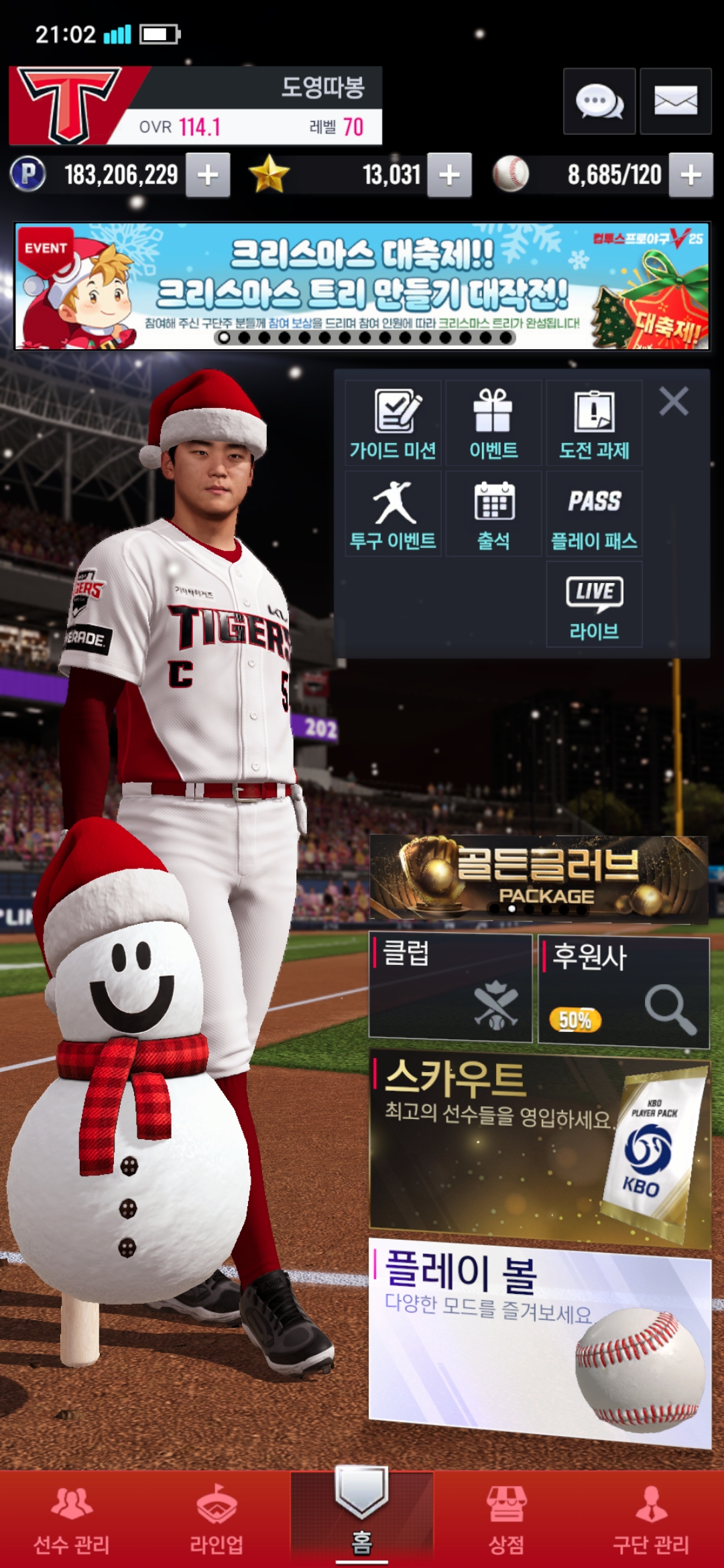The width and height of the screenshot is (724, 1568).
Task: Open 가이드 미션 guide missions
Action: pos(393,423)
